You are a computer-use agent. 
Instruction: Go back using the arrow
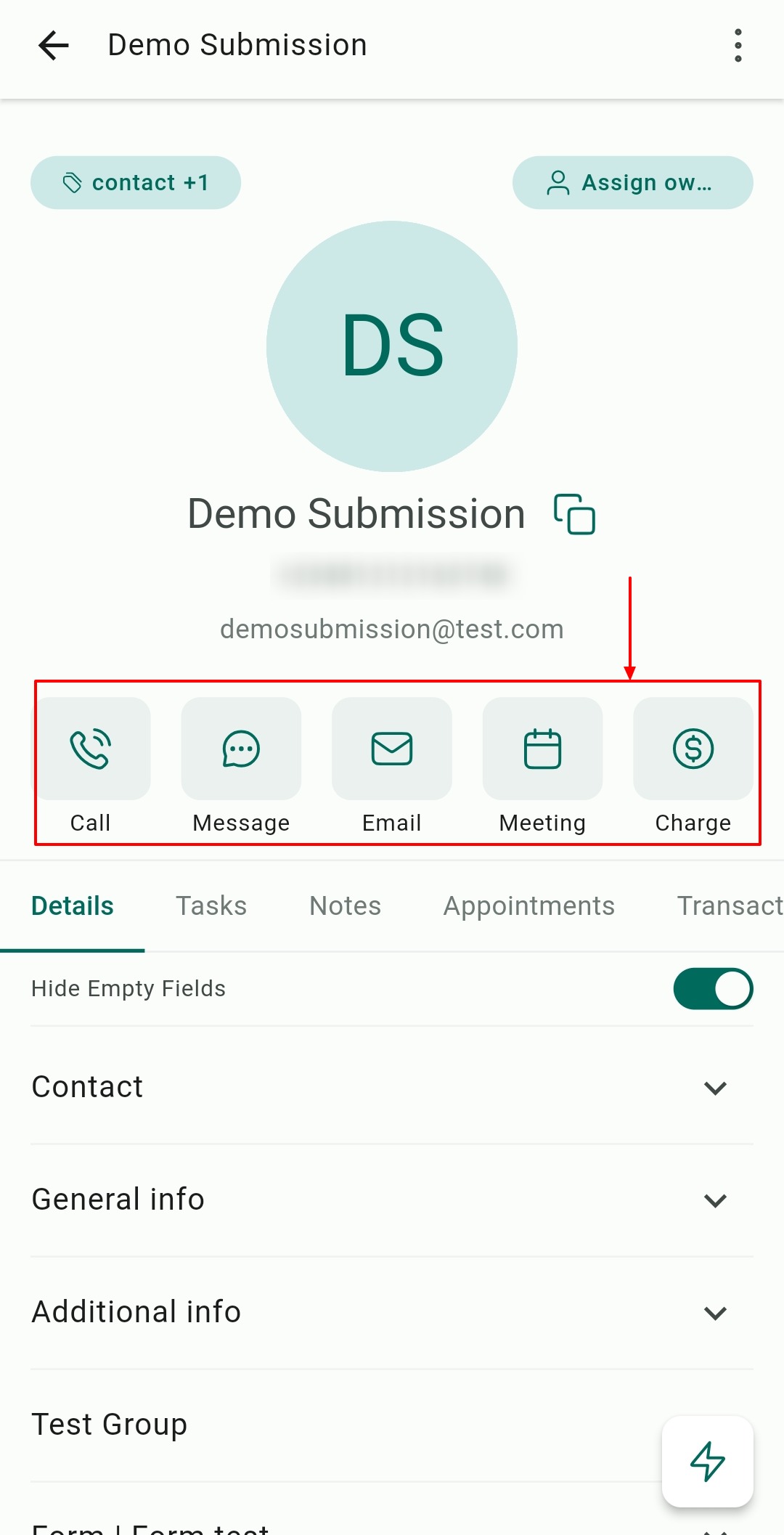pyautogui.click(x=53, y=46)
